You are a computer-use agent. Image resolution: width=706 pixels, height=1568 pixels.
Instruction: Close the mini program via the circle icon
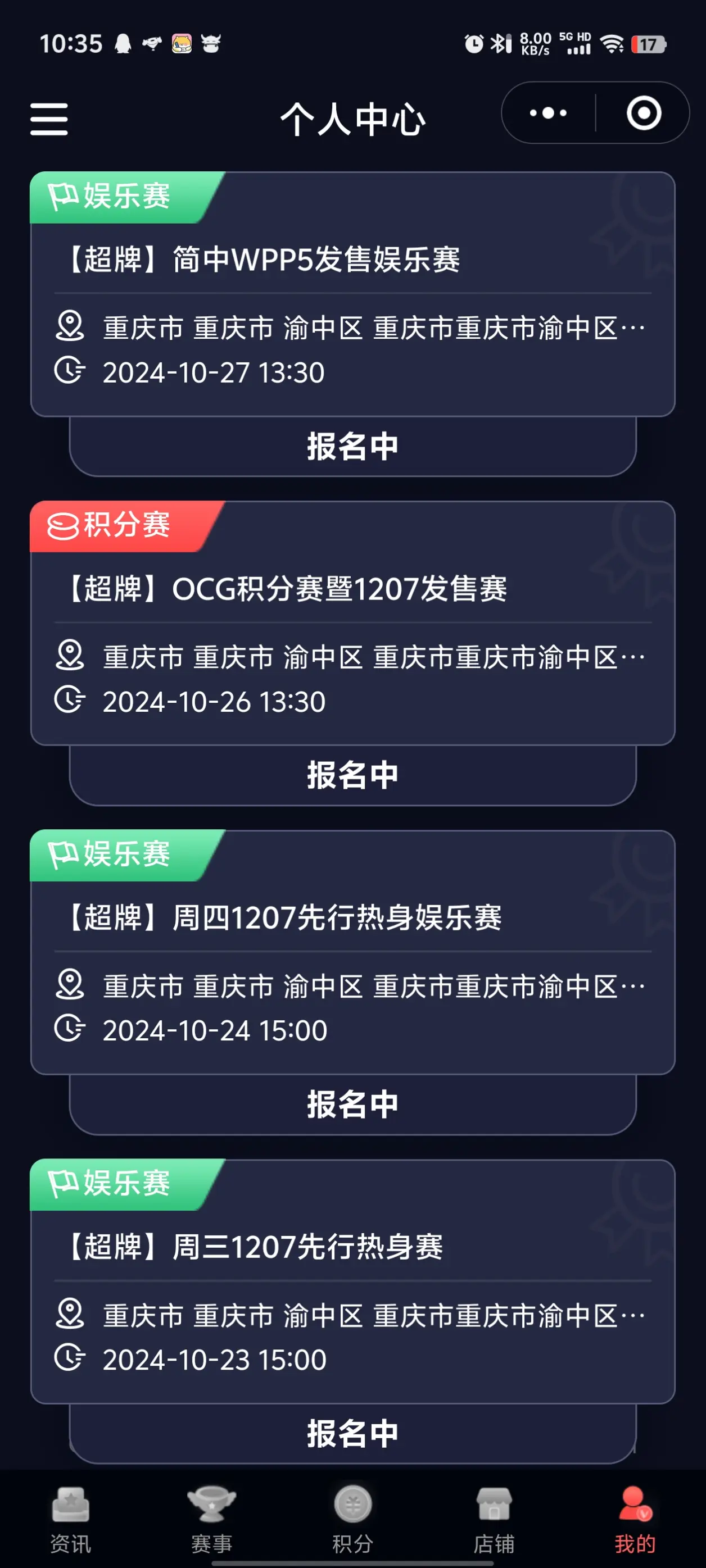643,113
